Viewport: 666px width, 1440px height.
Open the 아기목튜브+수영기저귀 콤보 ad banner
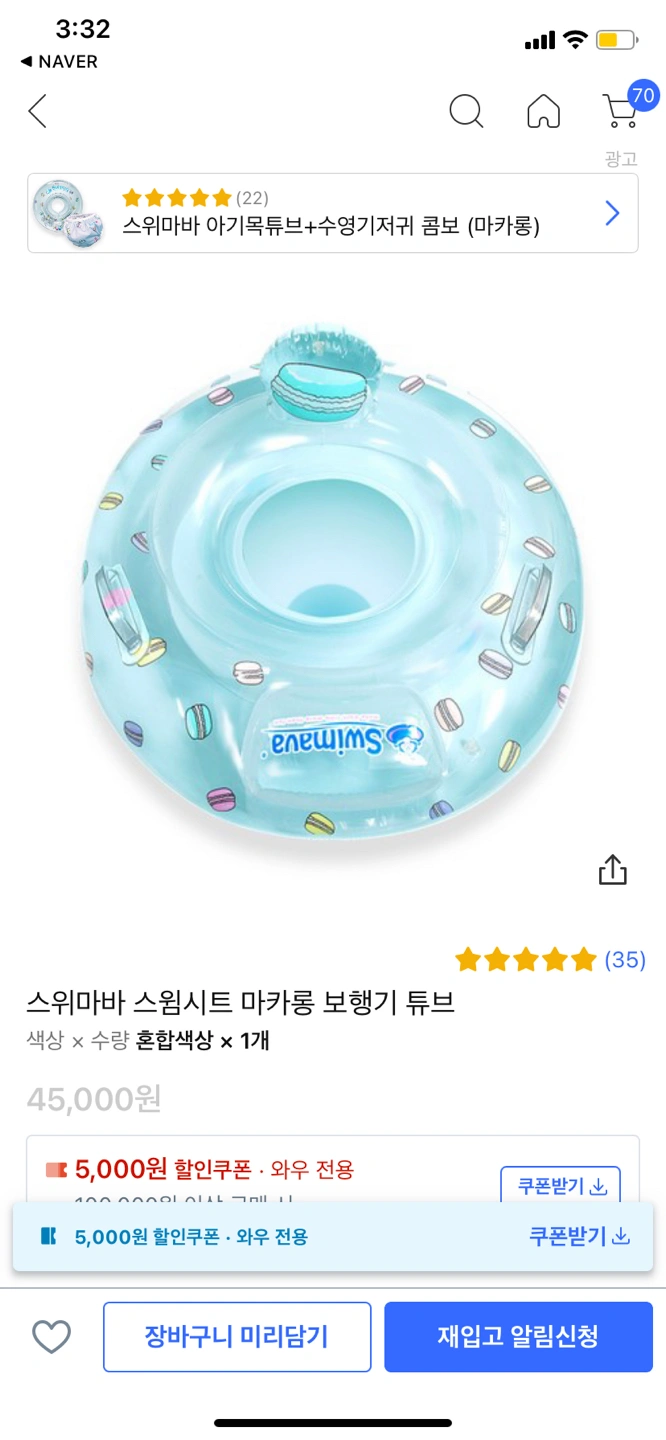[332, 213]
